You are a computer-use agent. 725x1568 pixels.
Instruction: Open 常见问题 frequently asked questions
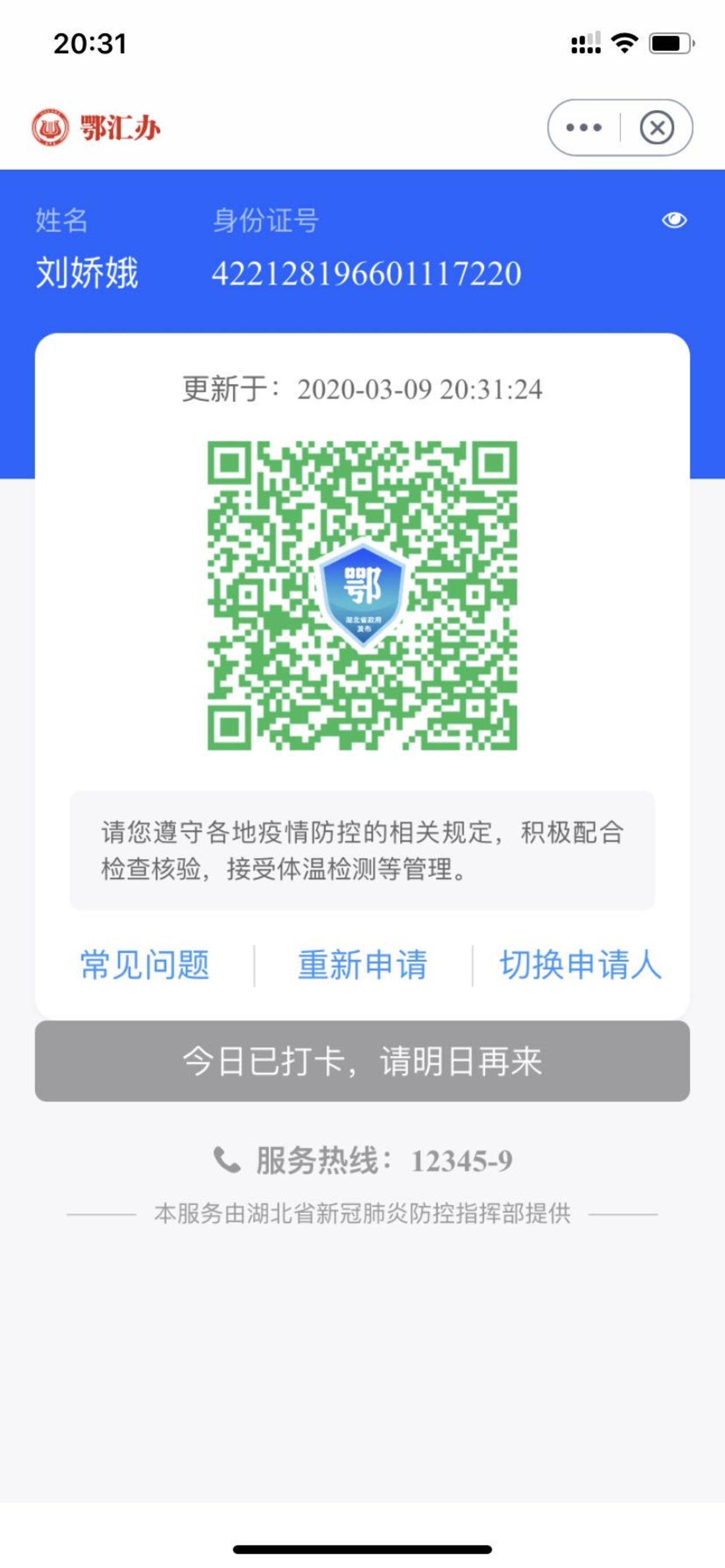[145, 965]
